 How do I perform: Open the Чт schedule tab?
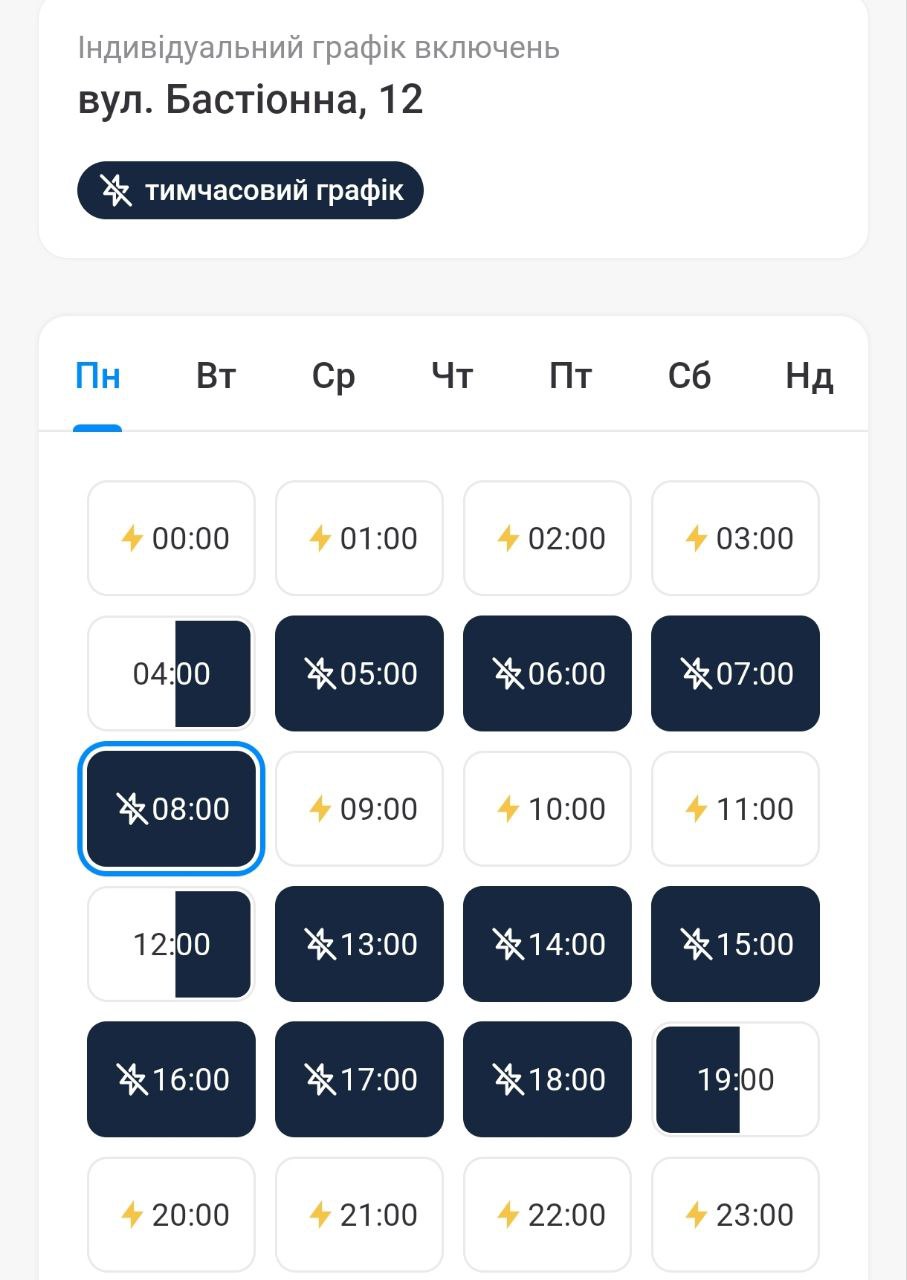[x=452, y=377]
